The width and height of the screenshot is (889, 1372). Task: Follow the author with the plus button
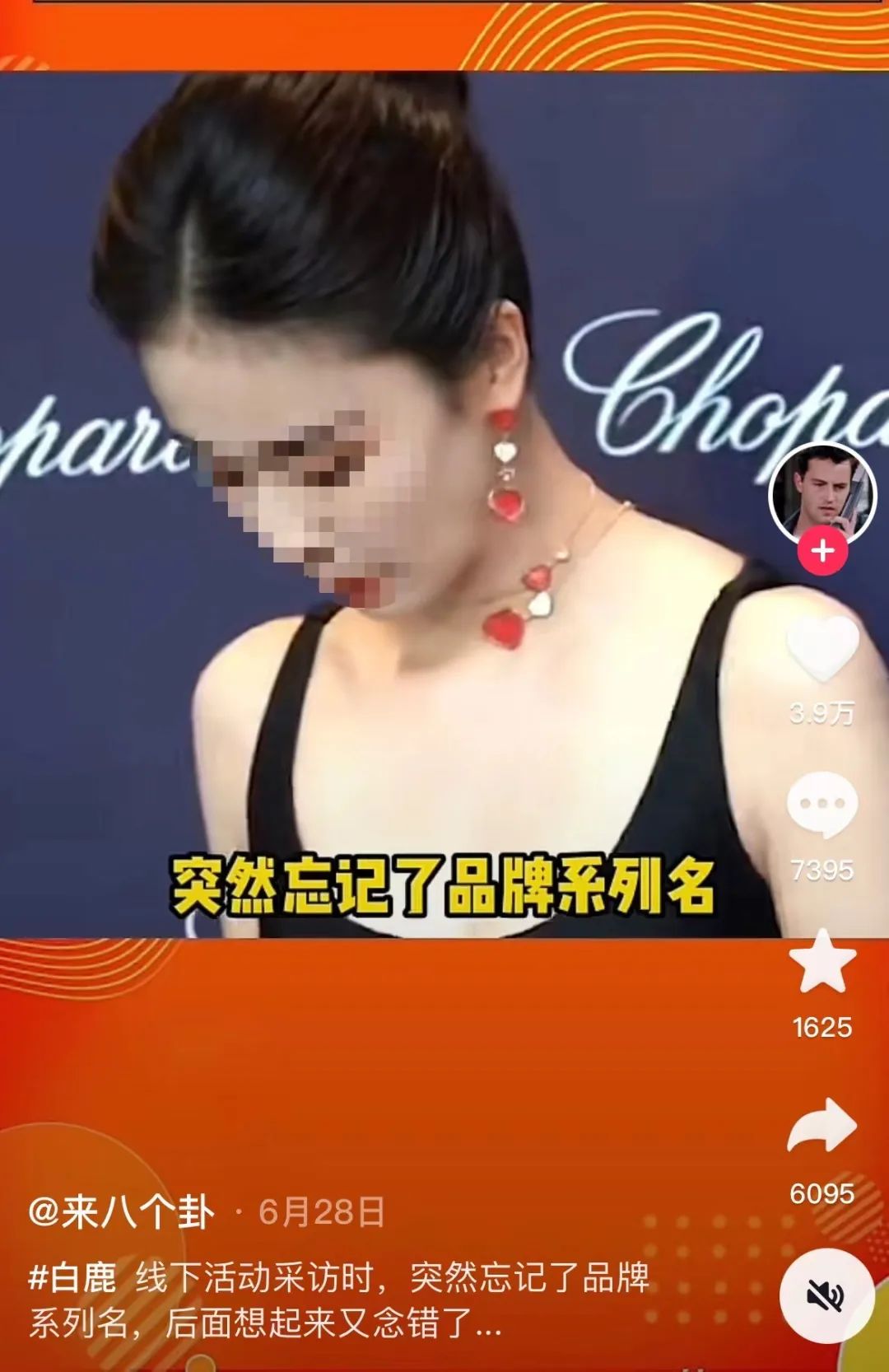coord(822,551)
